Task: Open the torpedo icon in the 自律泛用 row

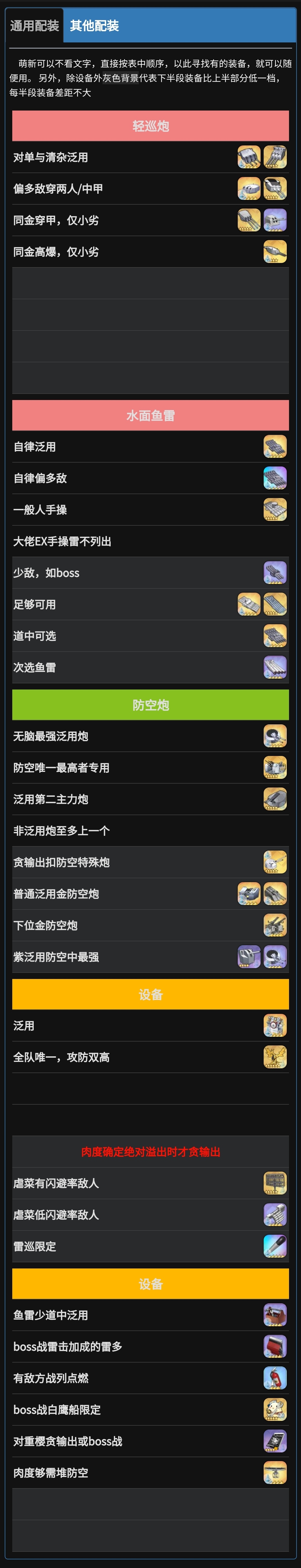Action: (275, 446)
